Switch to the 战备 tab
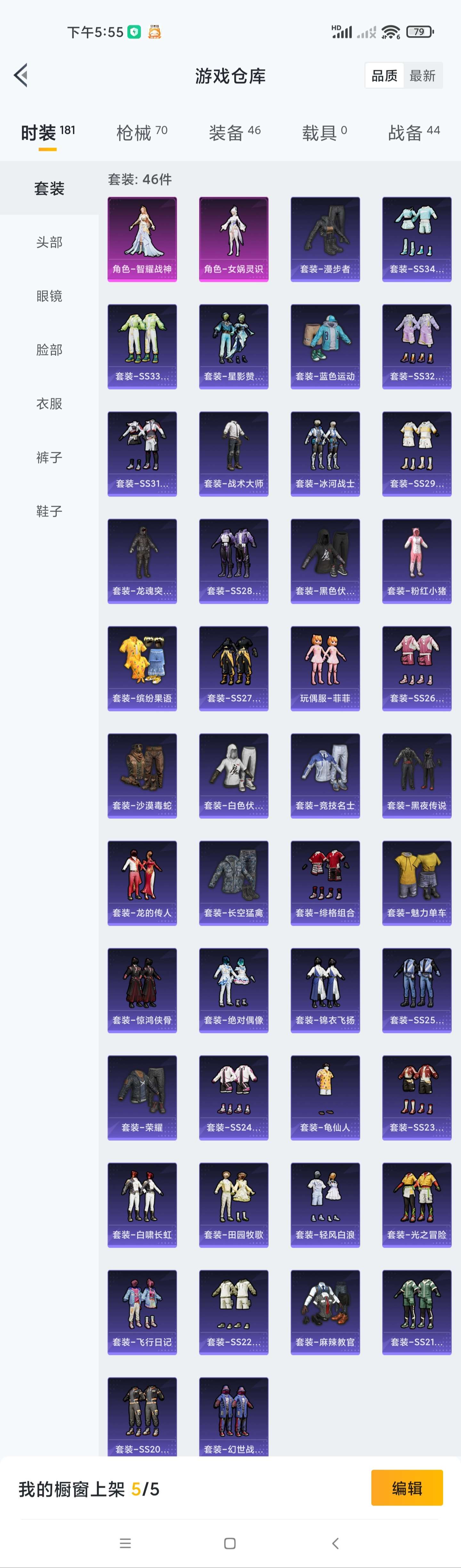461x1568 pixels. pyautogui.click(x=414, y=132)
